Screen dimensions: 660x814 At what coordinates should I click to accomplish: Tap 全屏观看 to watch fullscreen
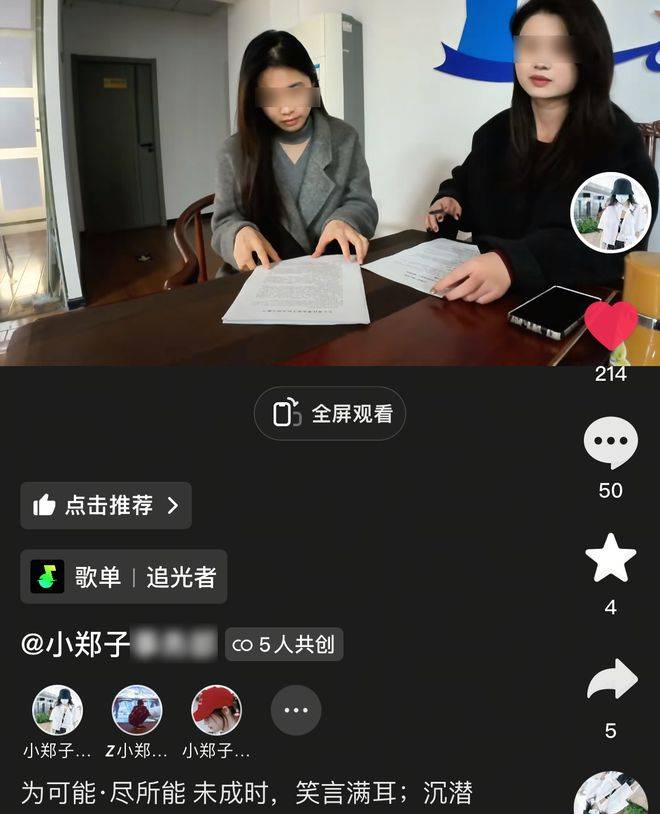click(x=330, y=414)
